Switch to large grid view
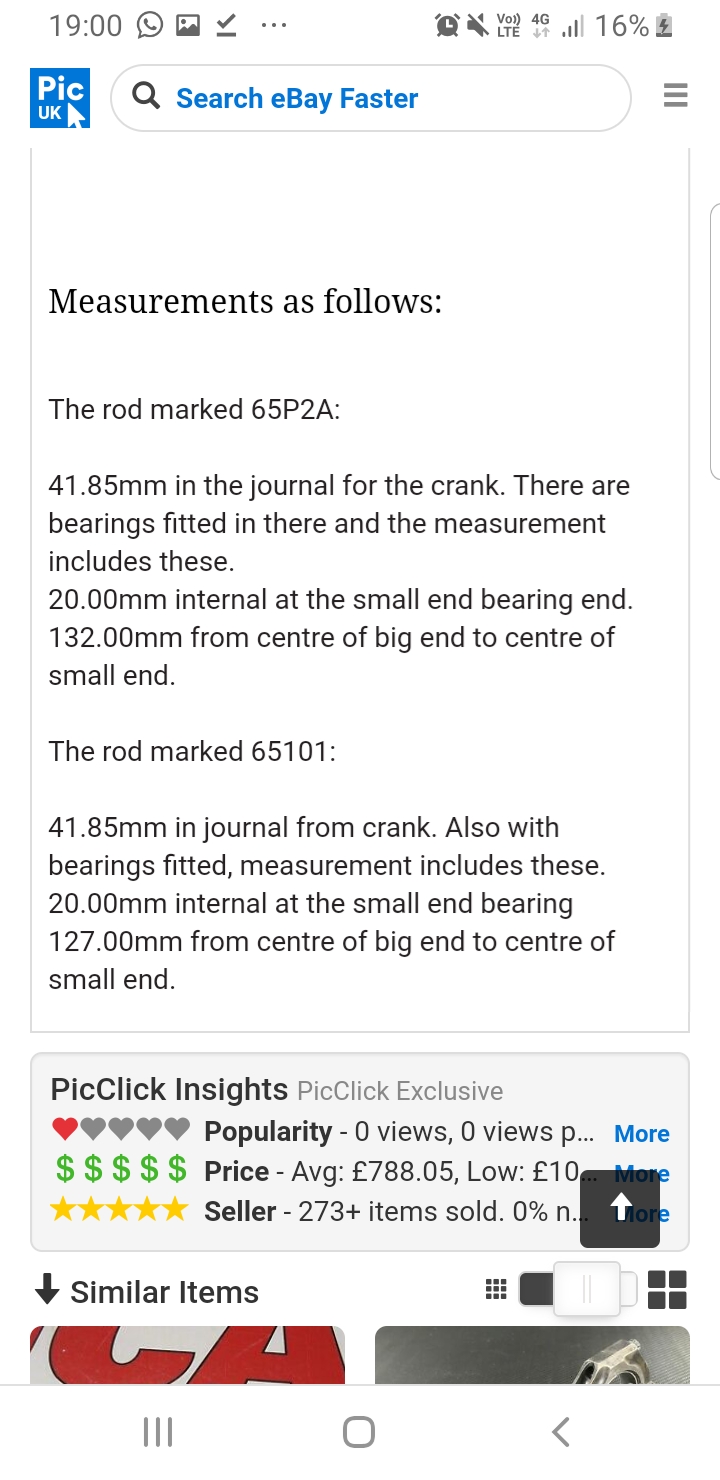This screenshot has width=720, height=1480. (x=667, y=1290)
